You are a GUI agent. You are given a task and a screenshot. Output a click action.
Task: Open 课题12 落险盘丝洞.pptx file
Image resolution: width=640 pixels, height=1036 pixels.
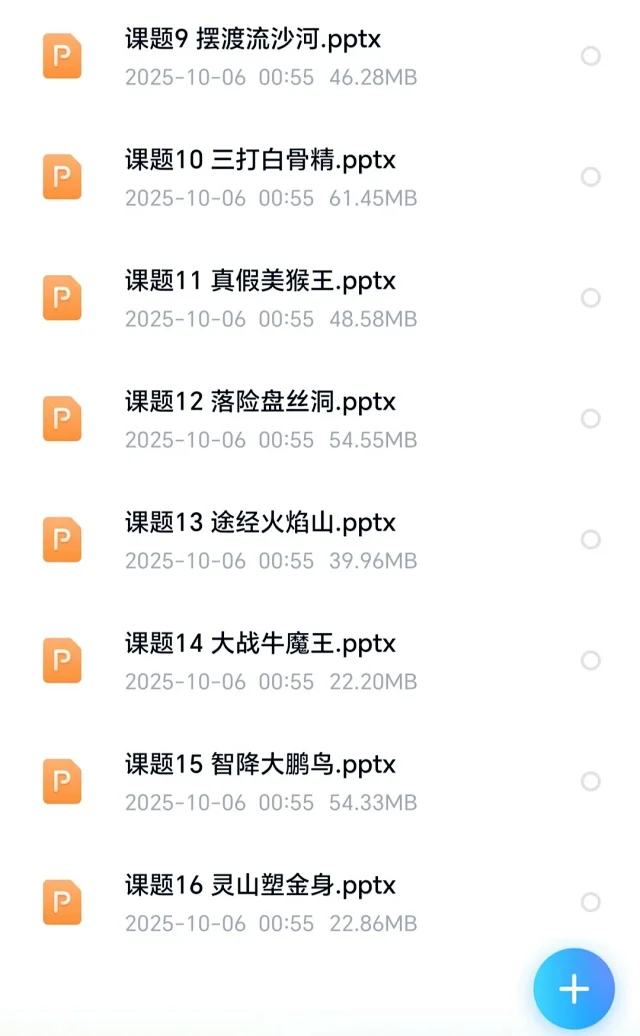pos(260,403)
